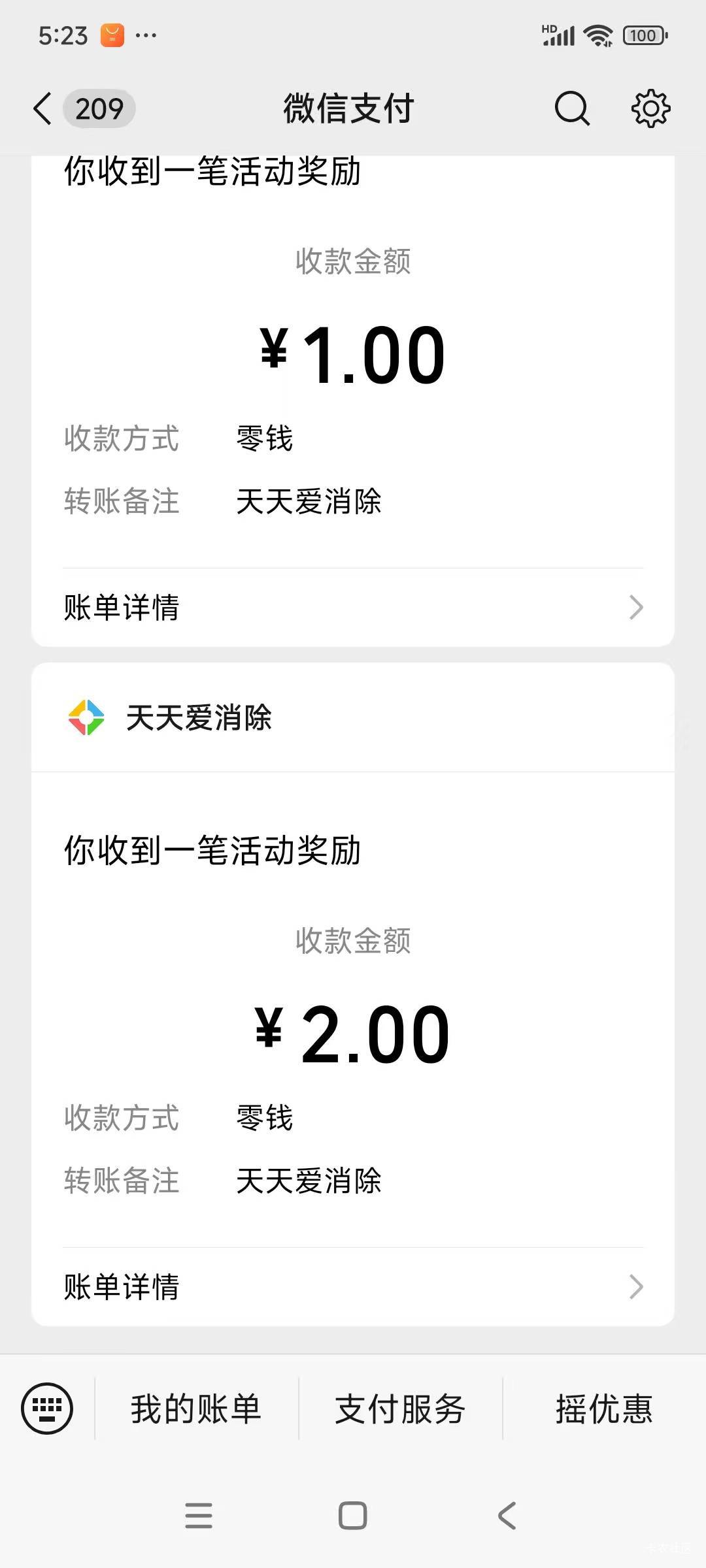Open search in 微信支付

click(x=572, y=108)
